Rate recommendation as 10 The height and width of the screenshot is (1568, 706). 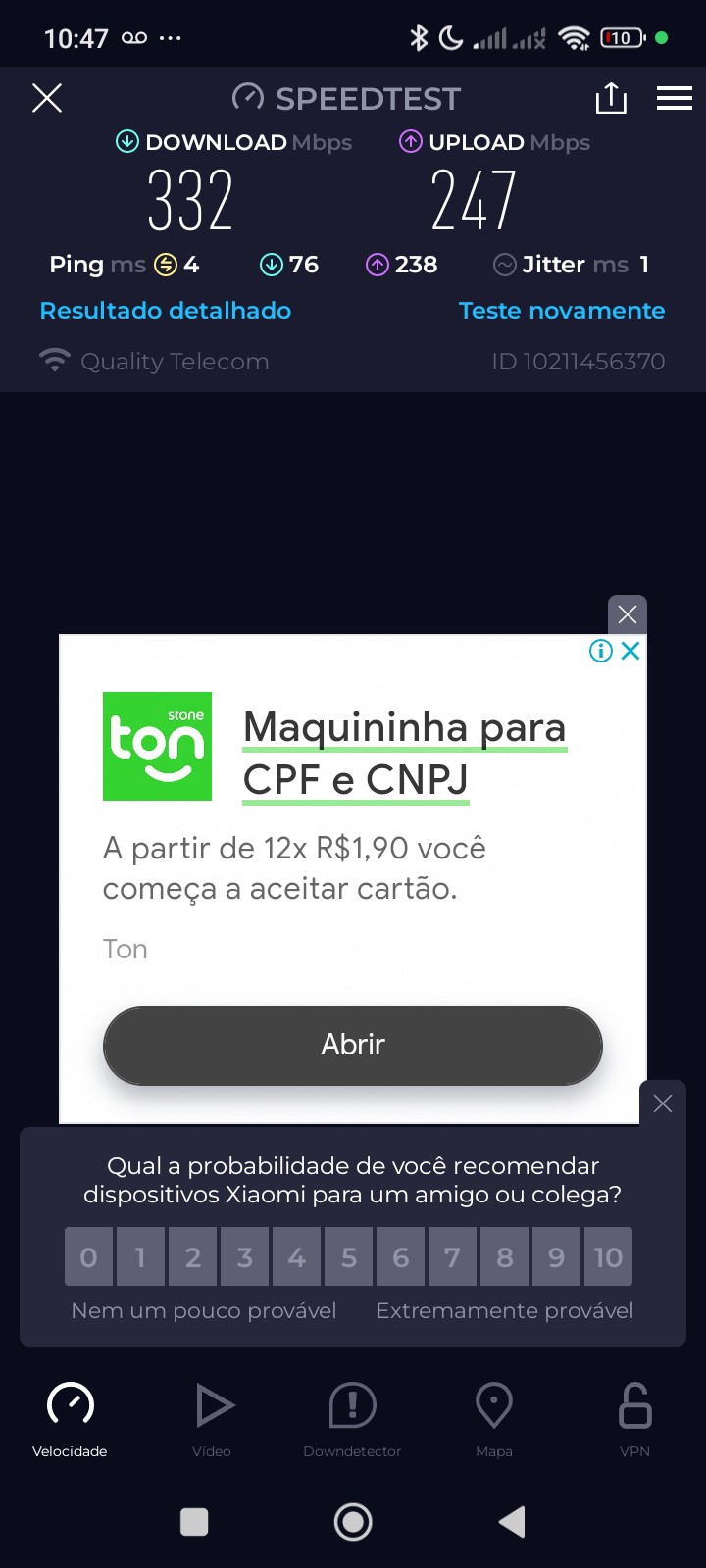pyautogui.click(x=608, y=1256)
